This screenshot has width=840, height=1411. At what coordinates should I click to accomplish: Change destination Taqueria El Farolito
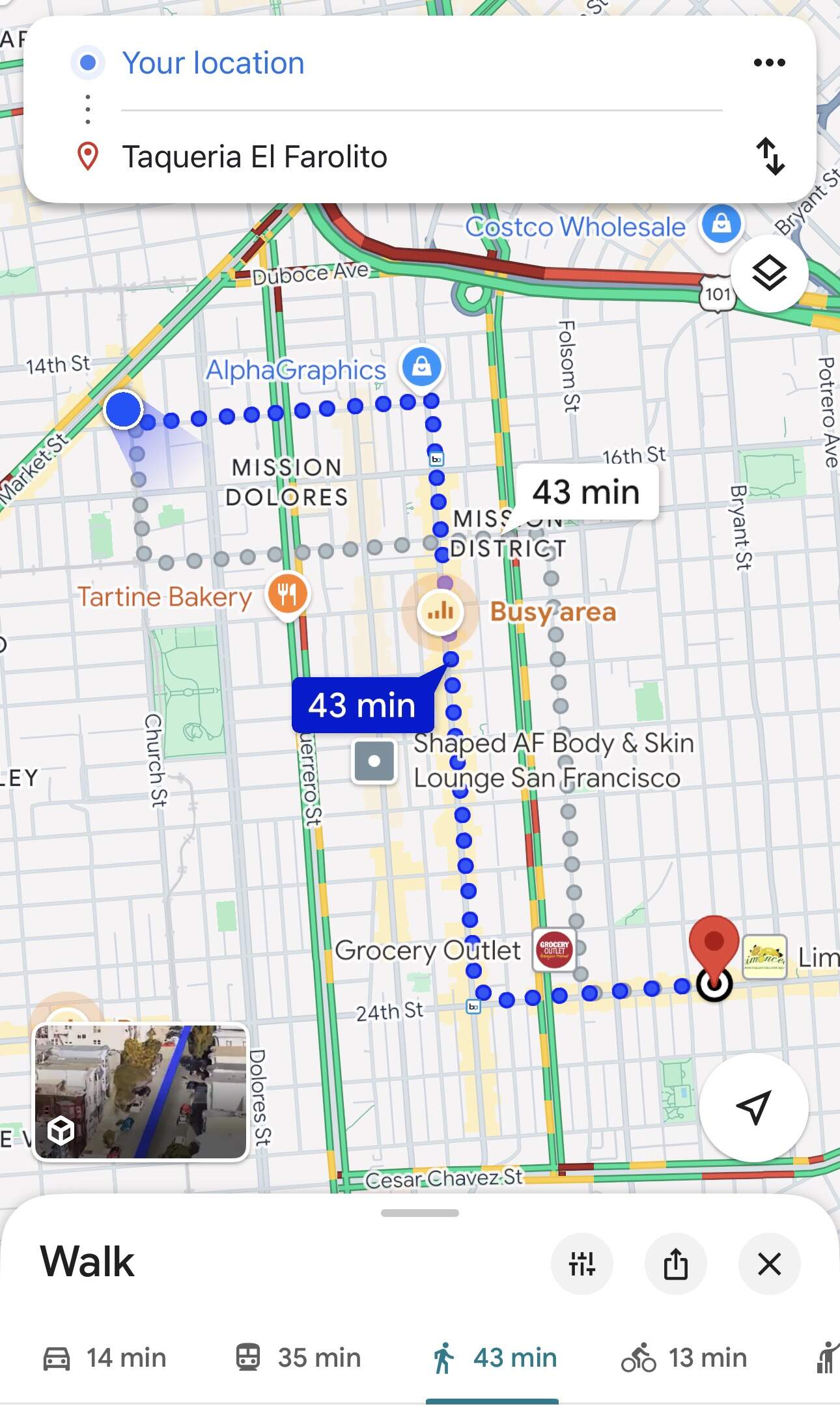(x=255, y=157)
